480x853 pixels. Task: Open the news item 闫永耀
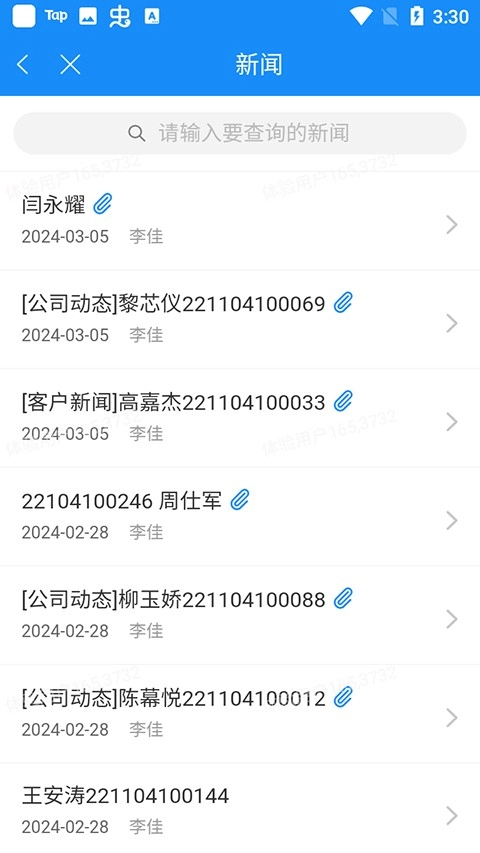pos(240,221)
